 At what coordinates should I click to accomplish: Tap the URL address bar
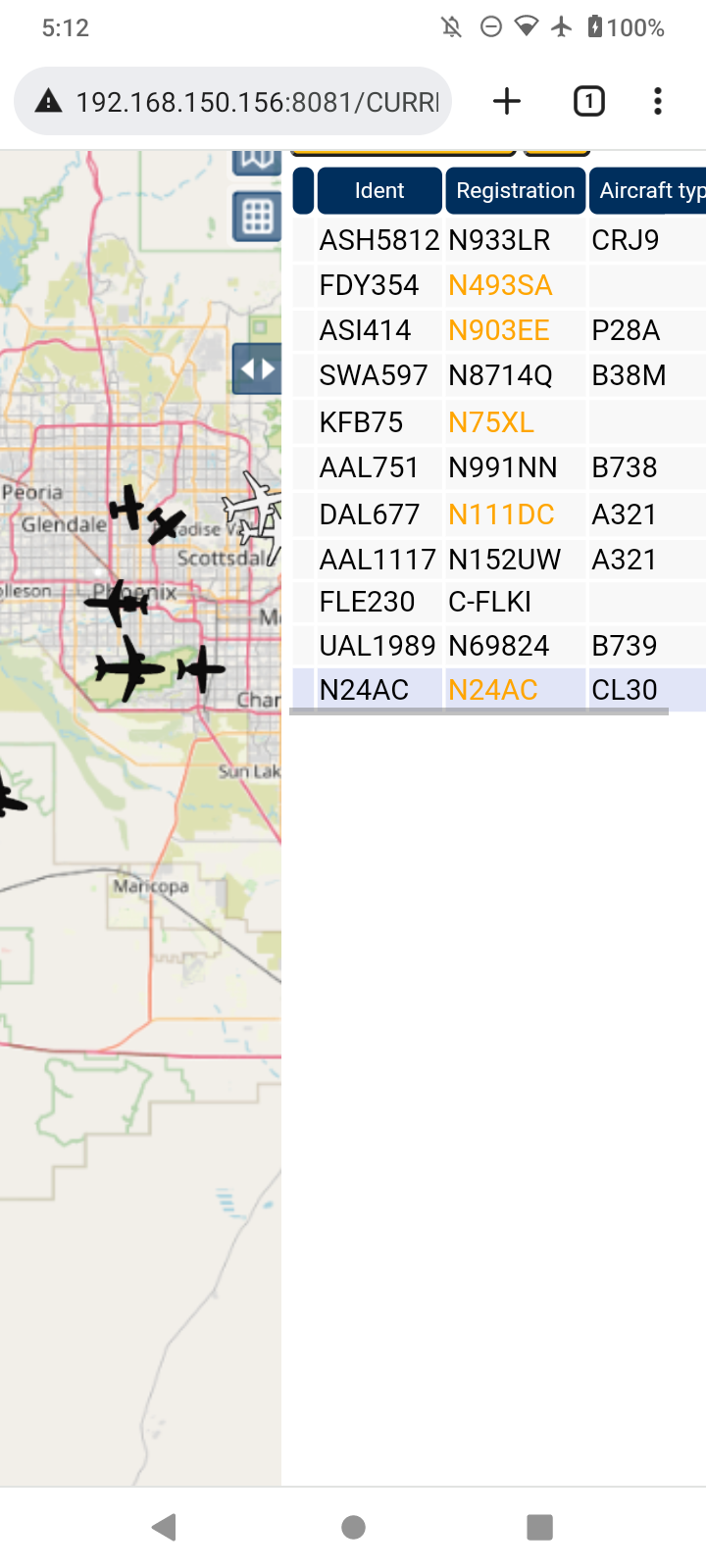coord(233,101)
